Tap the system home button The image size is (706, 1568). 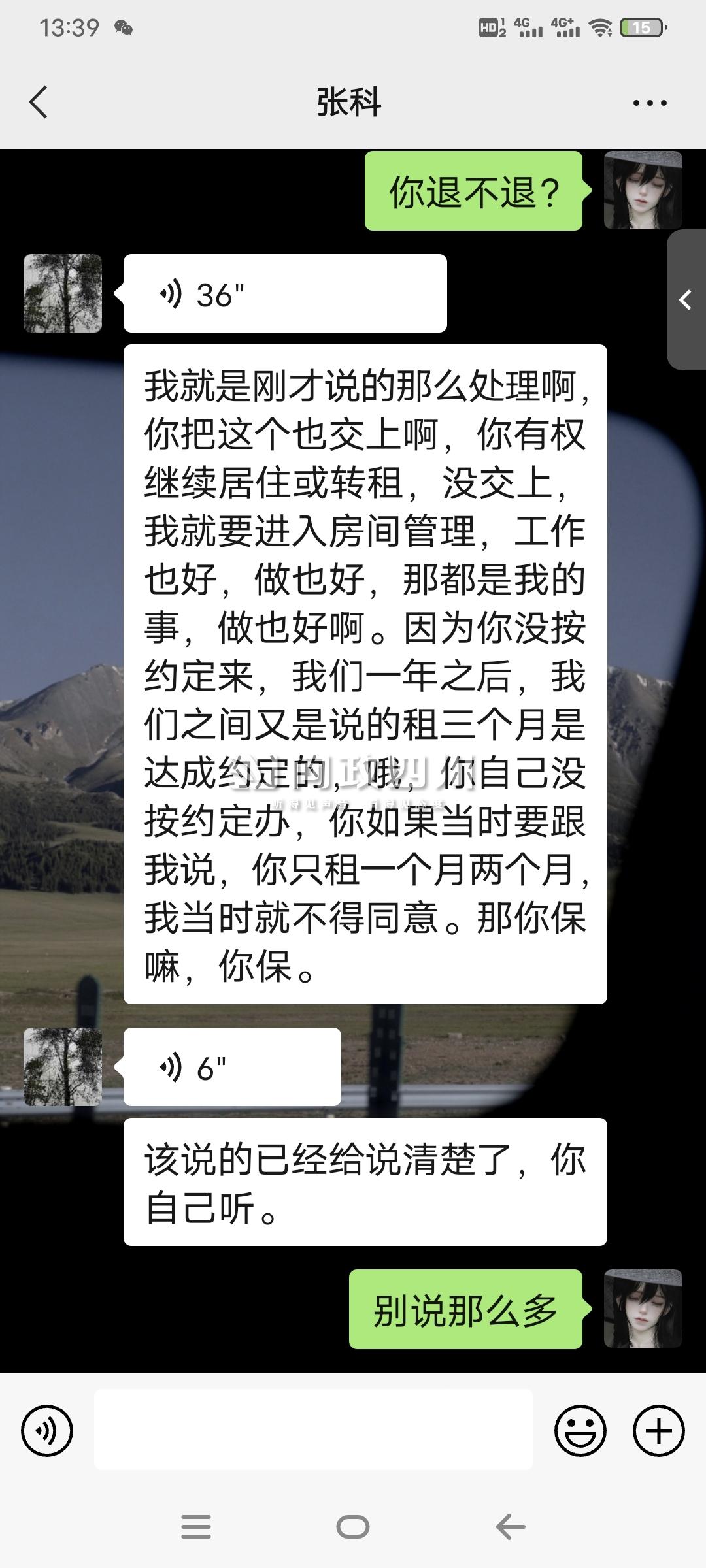353,1527
